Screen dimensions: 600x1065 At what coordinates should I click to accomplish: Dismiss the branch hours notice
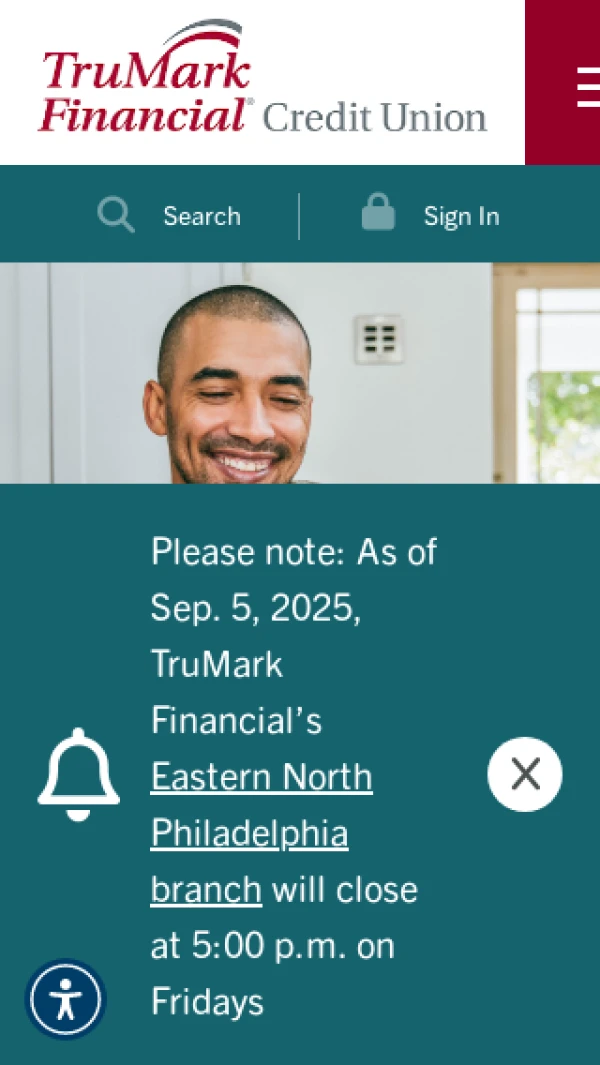click(x=525, y=774)
